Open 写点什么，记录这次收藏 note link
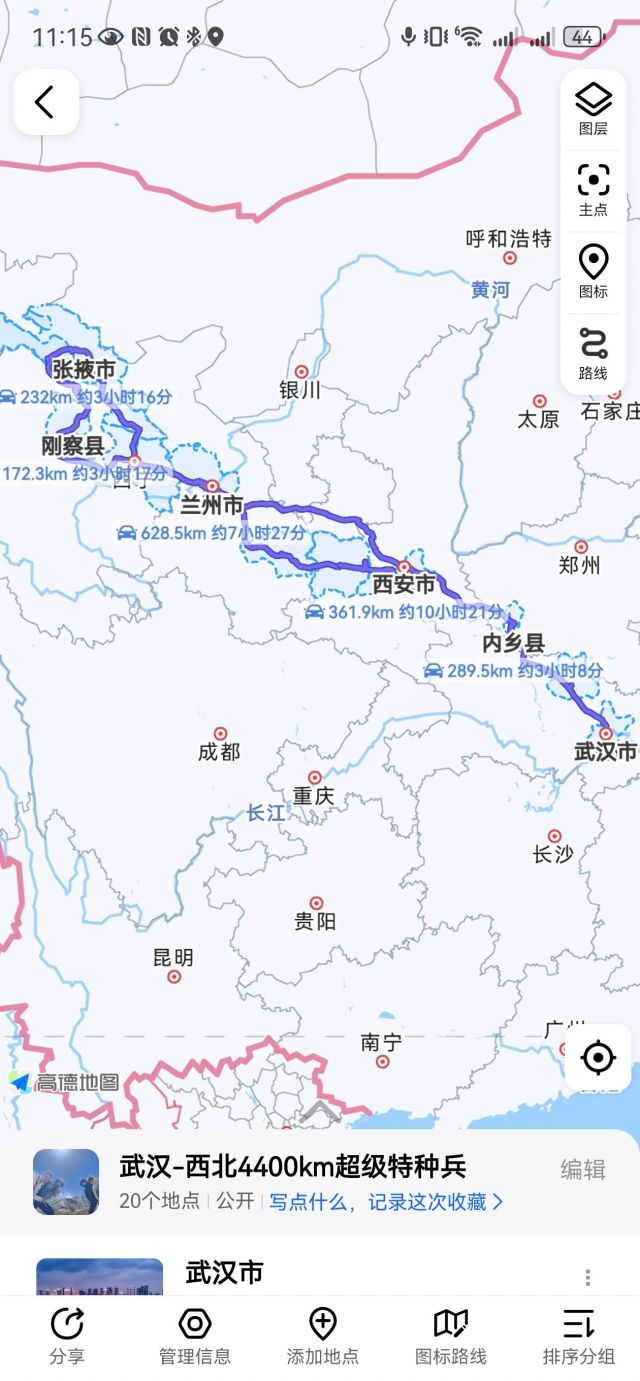 click(386, 1201)
